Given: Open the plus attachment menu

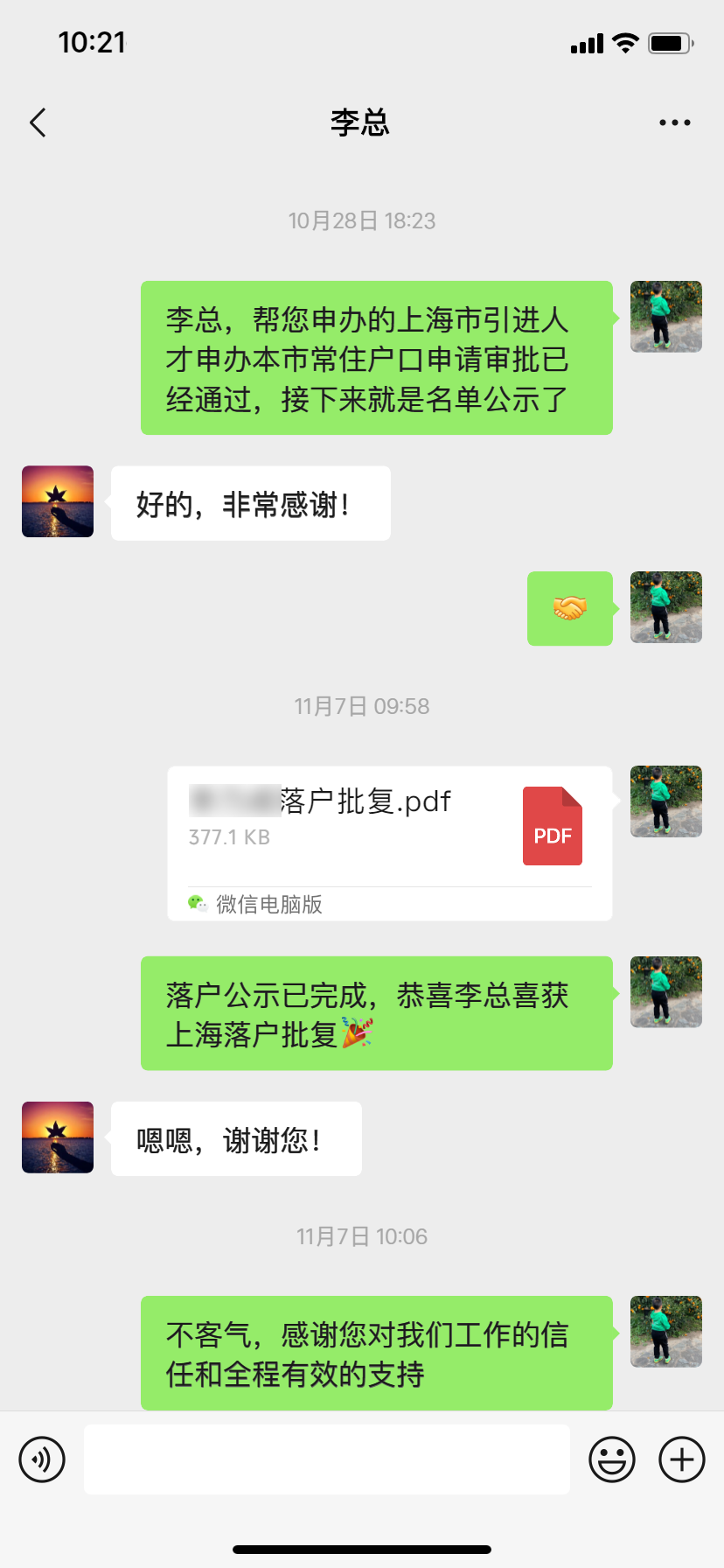Looking at the screenshot, I should click(x=682, y=1459).
